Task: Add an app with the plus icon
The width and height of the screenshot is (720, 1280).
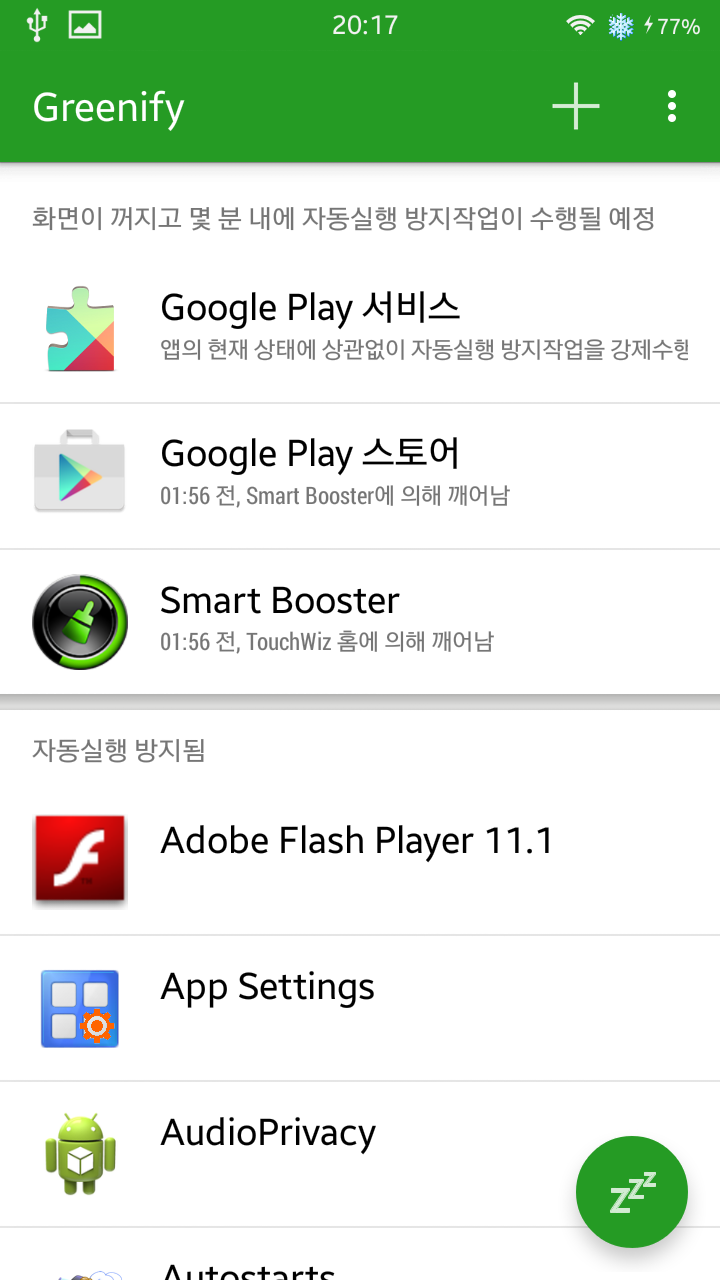Action: pyautogui.click(x=576, y=107)
